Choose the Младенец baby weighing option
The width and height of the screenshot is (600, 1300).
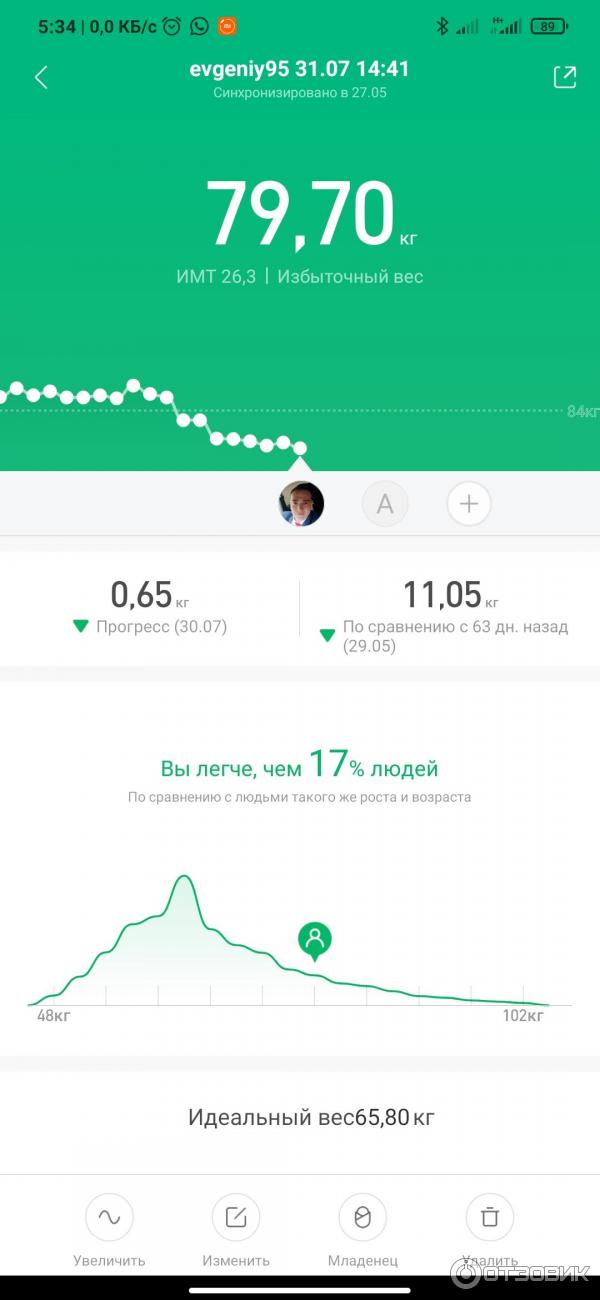[362, 1218]
